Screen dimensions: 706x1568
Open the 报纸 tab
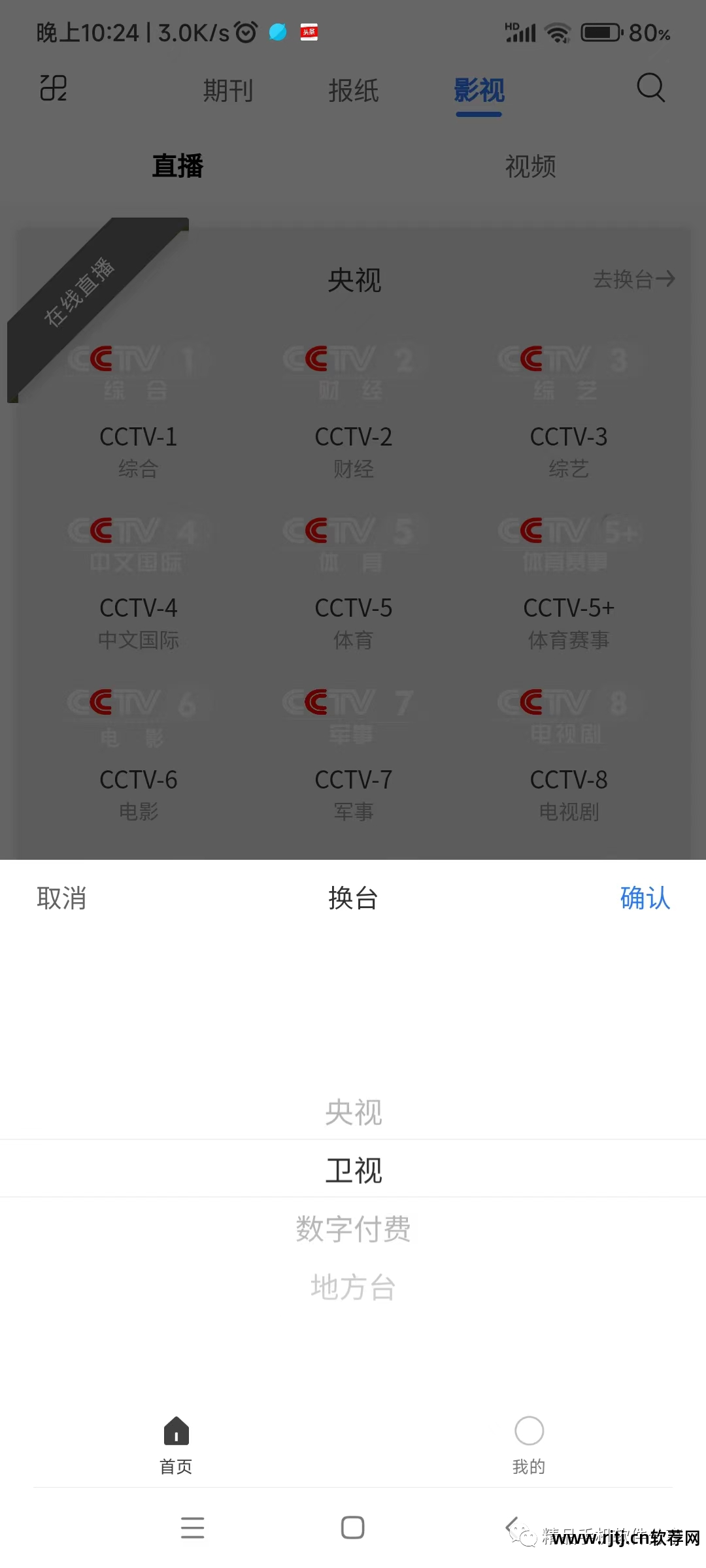(353, 90)
